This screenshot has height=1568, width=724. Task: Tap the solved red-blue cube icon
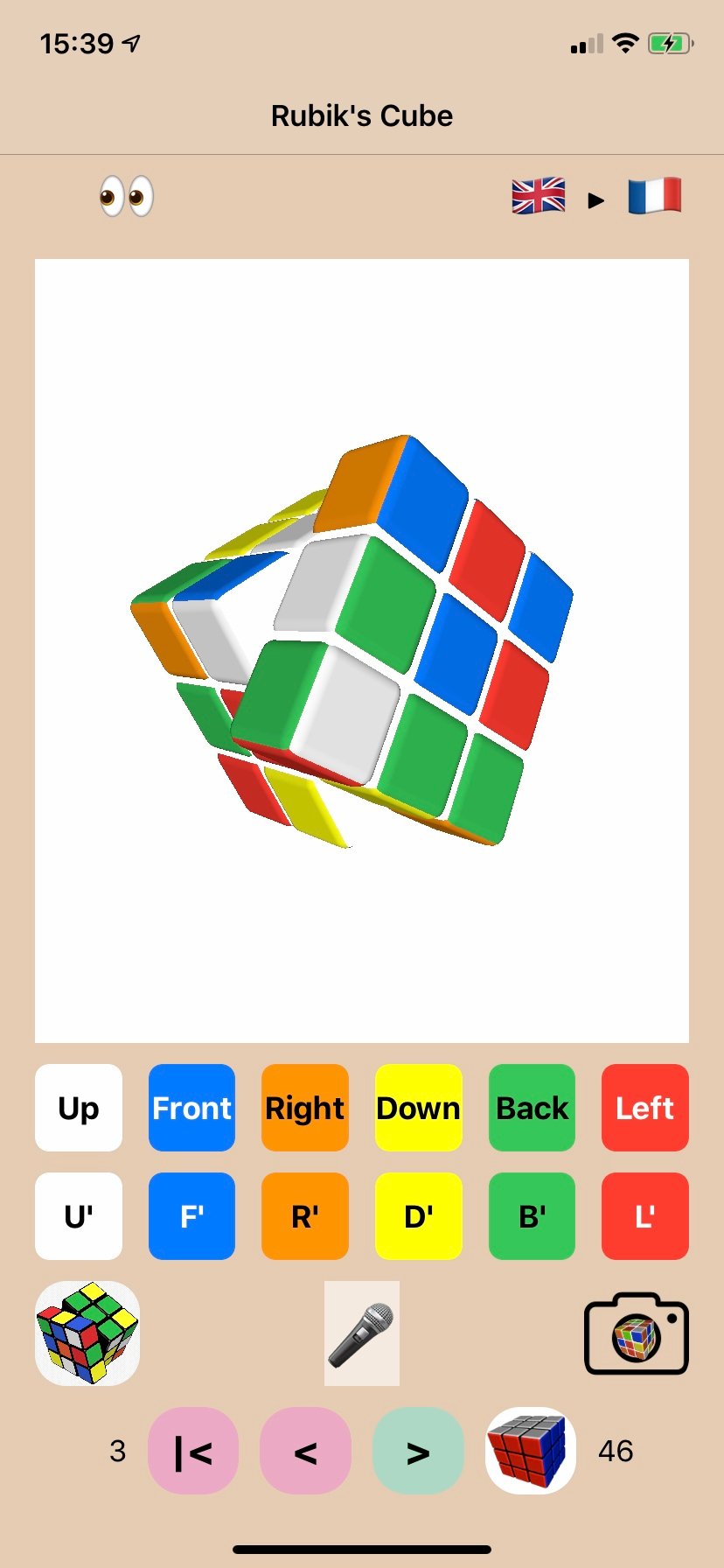coord(530,1452)
